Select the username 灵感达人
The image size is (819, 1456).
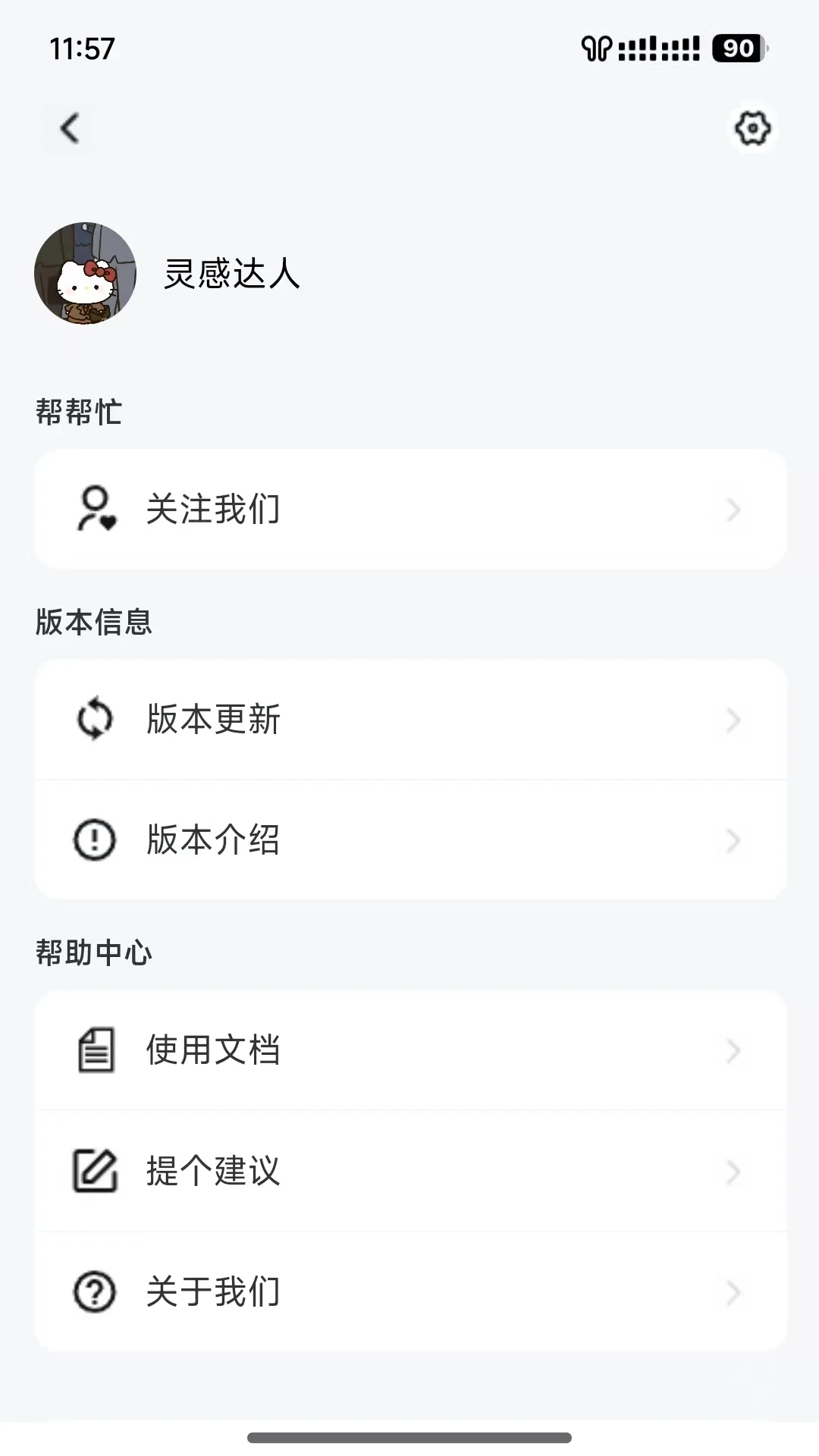pos(232,275)
